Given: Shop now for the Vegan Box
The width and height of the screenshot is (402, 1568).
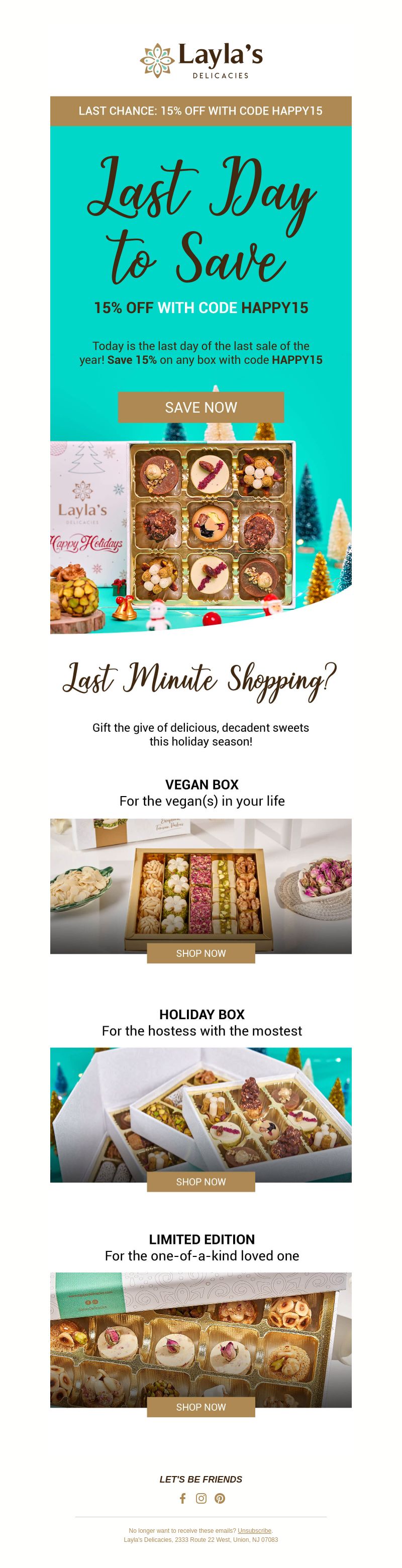Looking at the screenshot, I should tap(200, 953).
